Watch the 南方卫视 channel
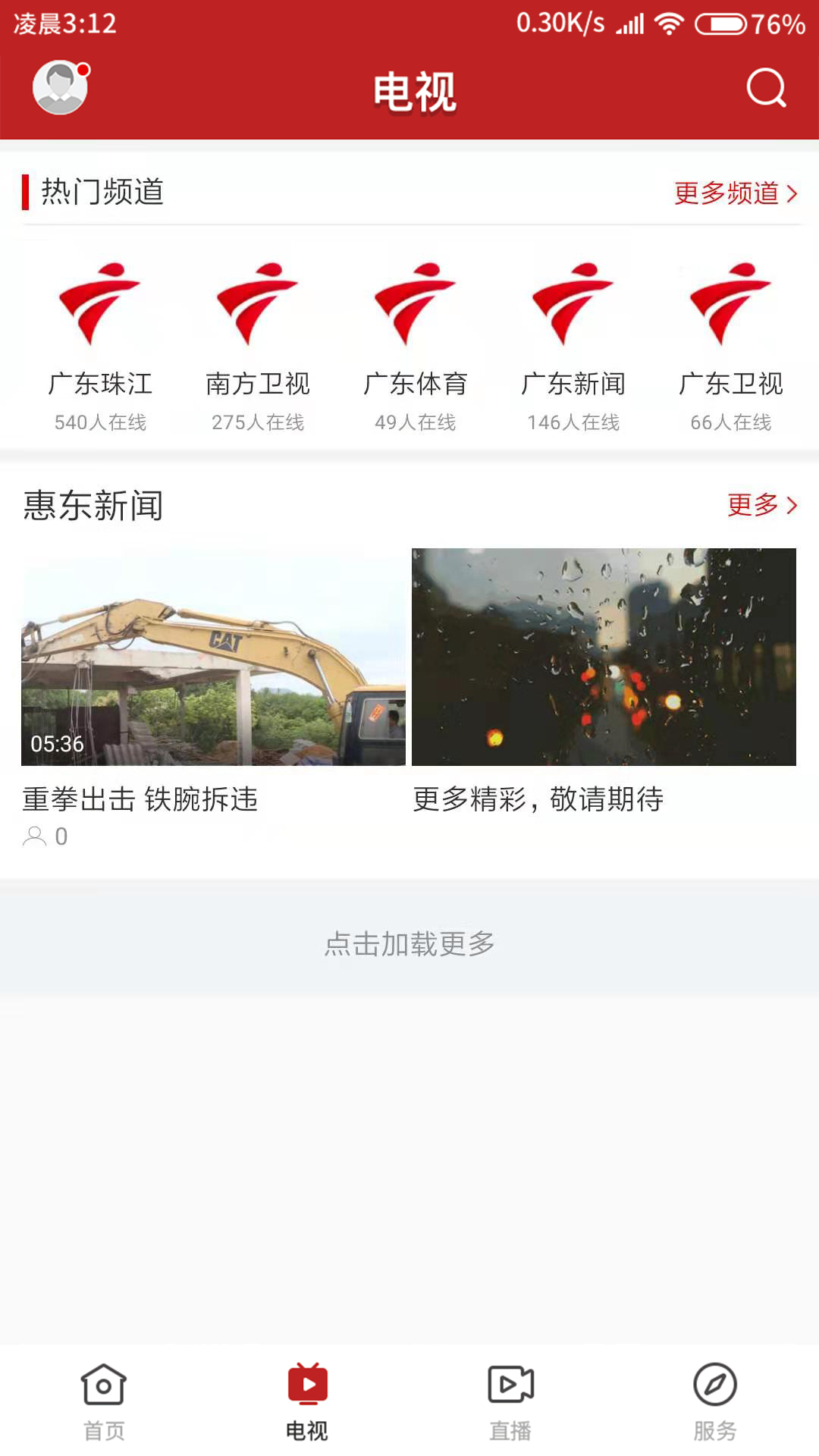 (258, 341)
